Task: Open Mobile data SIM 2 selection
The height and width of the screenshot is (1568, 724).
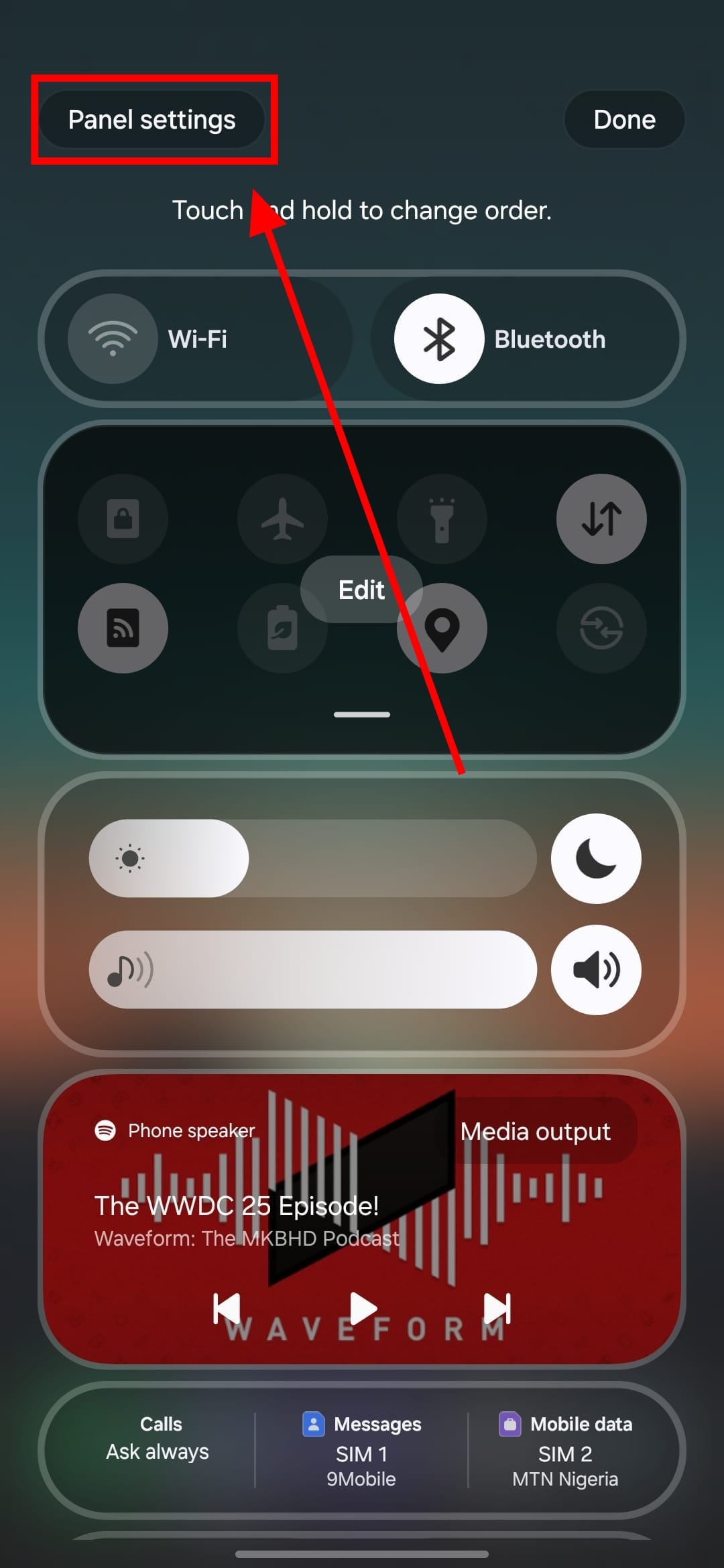Action: [565, 1450]
